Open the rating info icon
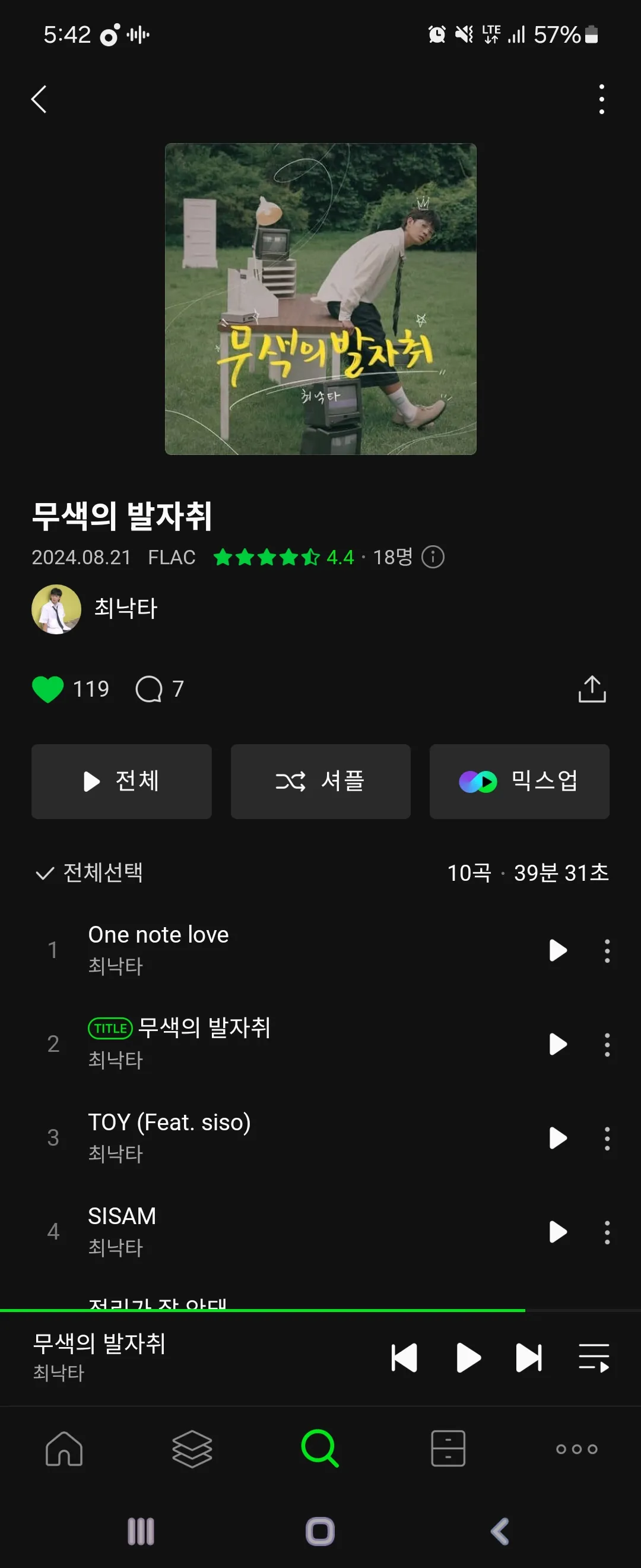The image size is (641, 1568). (x=433, y=557)
